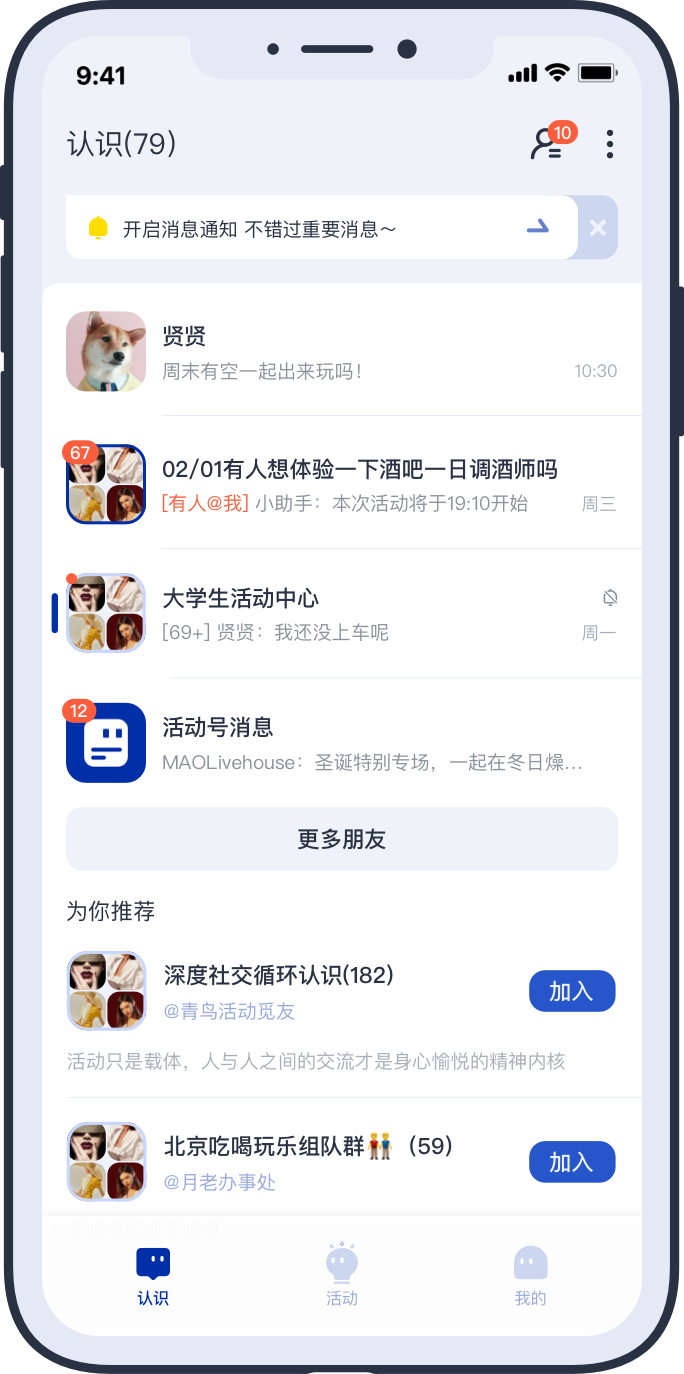
Task: Switch to the 我的 tab
Action: 530,1277
